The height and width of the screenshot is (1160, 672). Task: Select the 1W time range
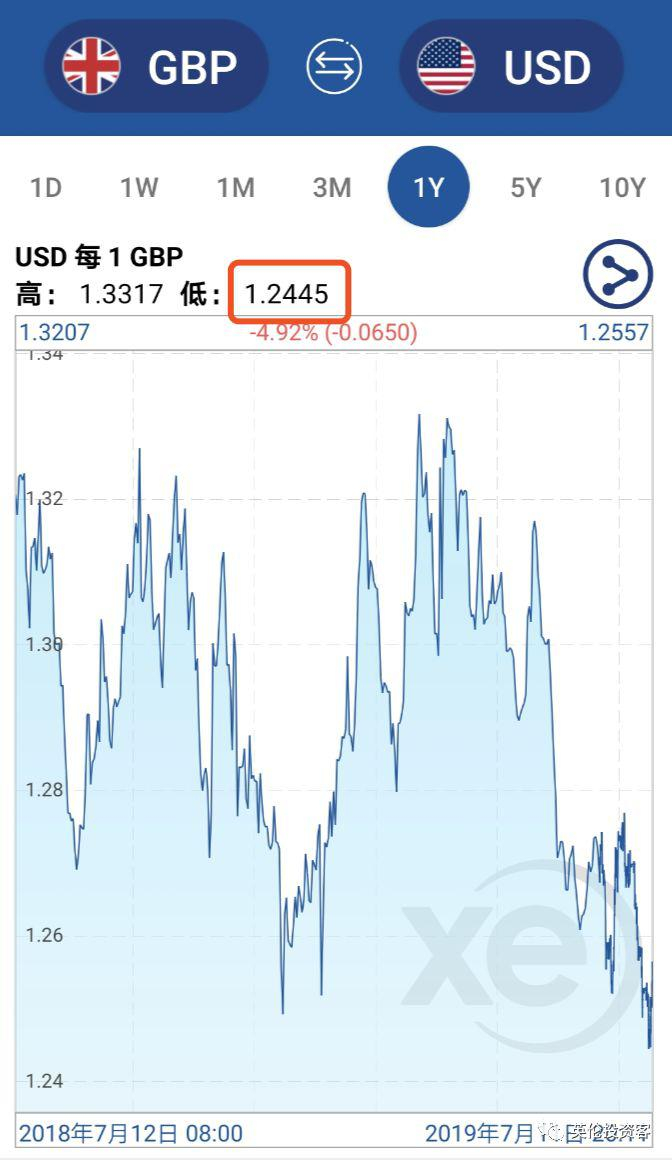click(139, 187)
